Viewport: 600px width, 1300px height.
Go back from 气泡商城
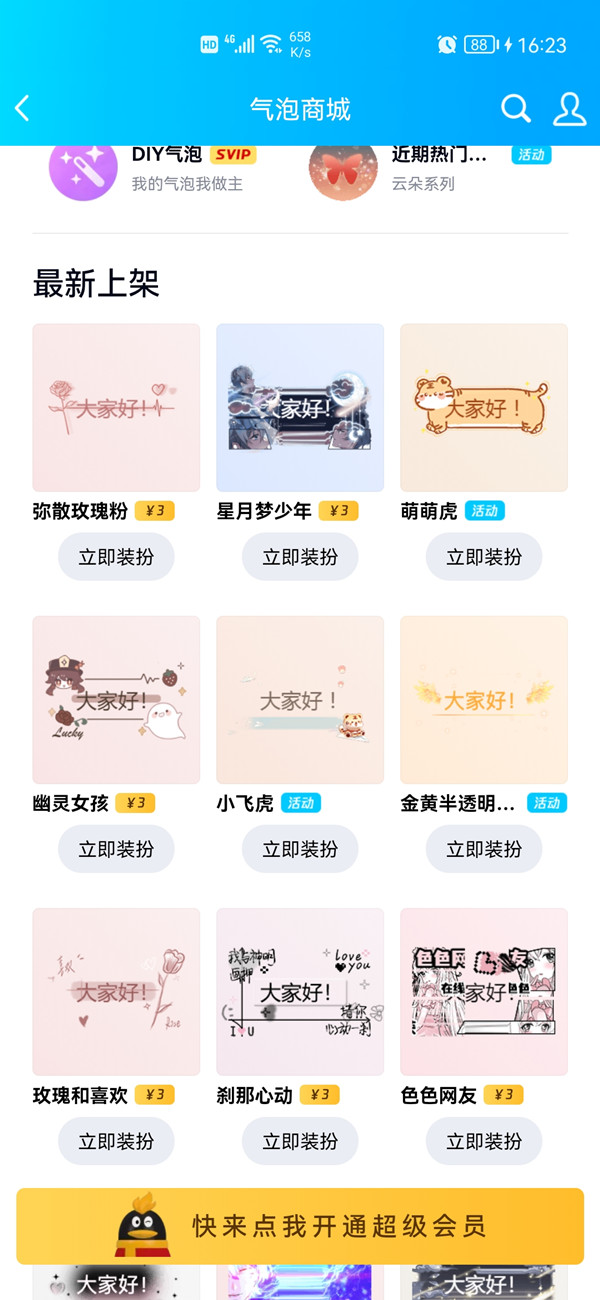(23, 109)
